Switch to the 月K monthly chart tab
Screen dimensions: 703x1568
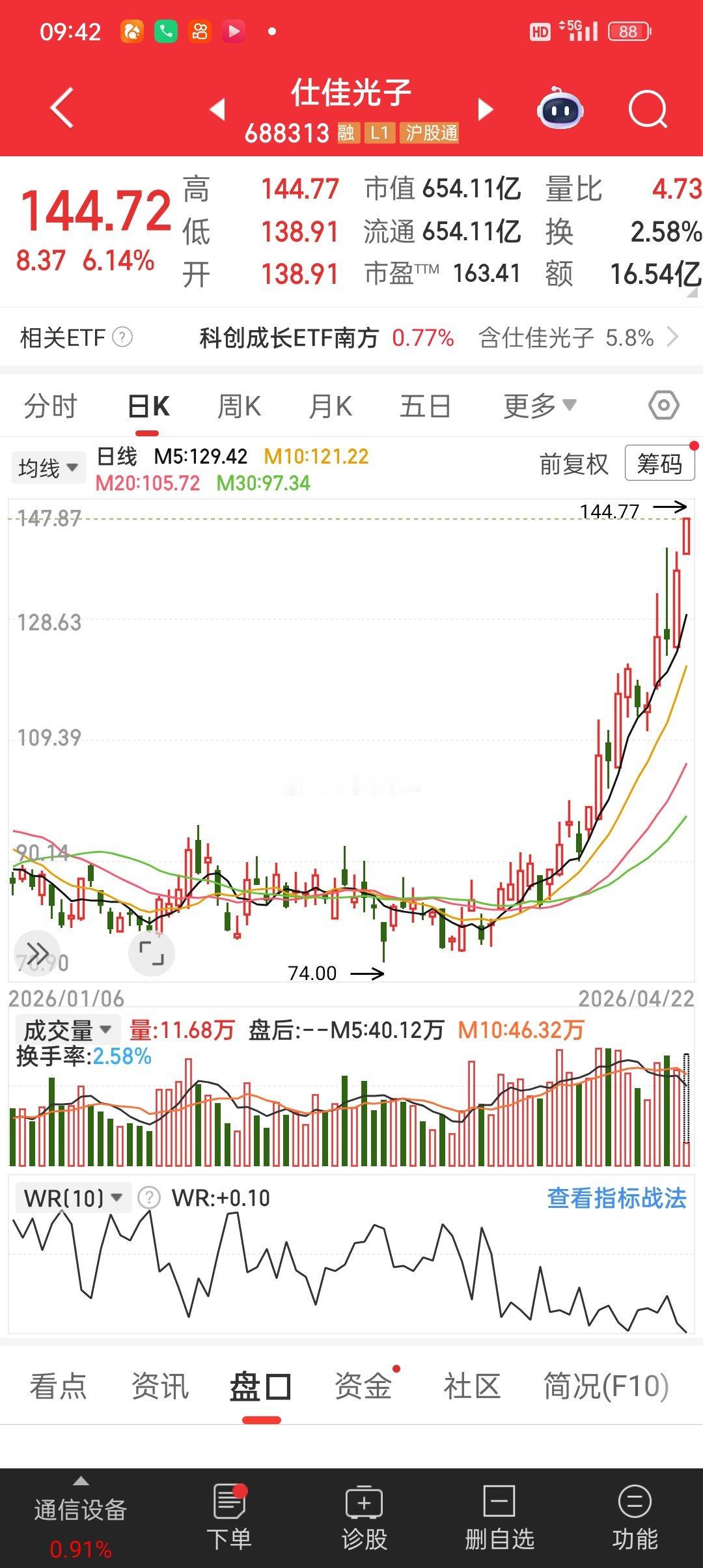coord(329,404)
